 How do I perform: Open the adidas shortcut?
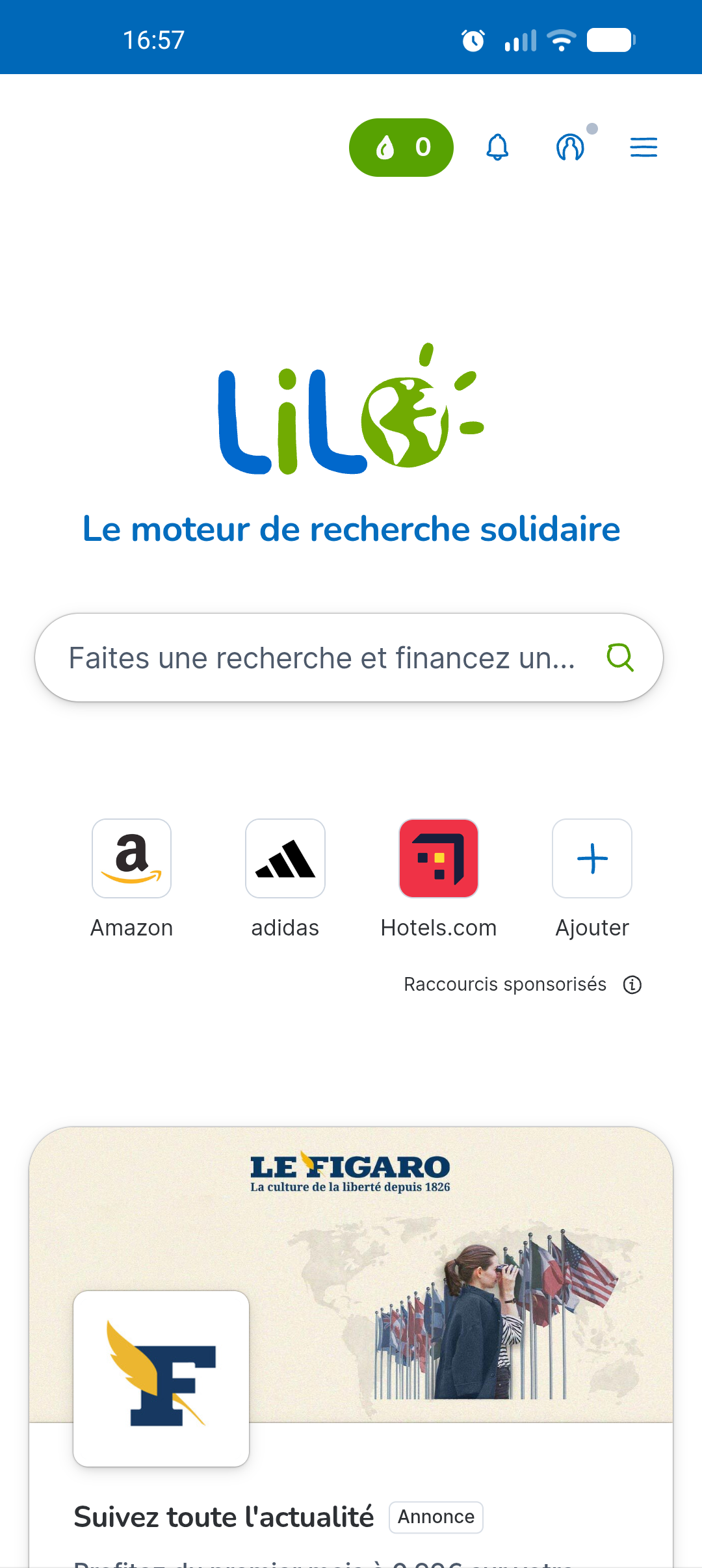[285, 859]
